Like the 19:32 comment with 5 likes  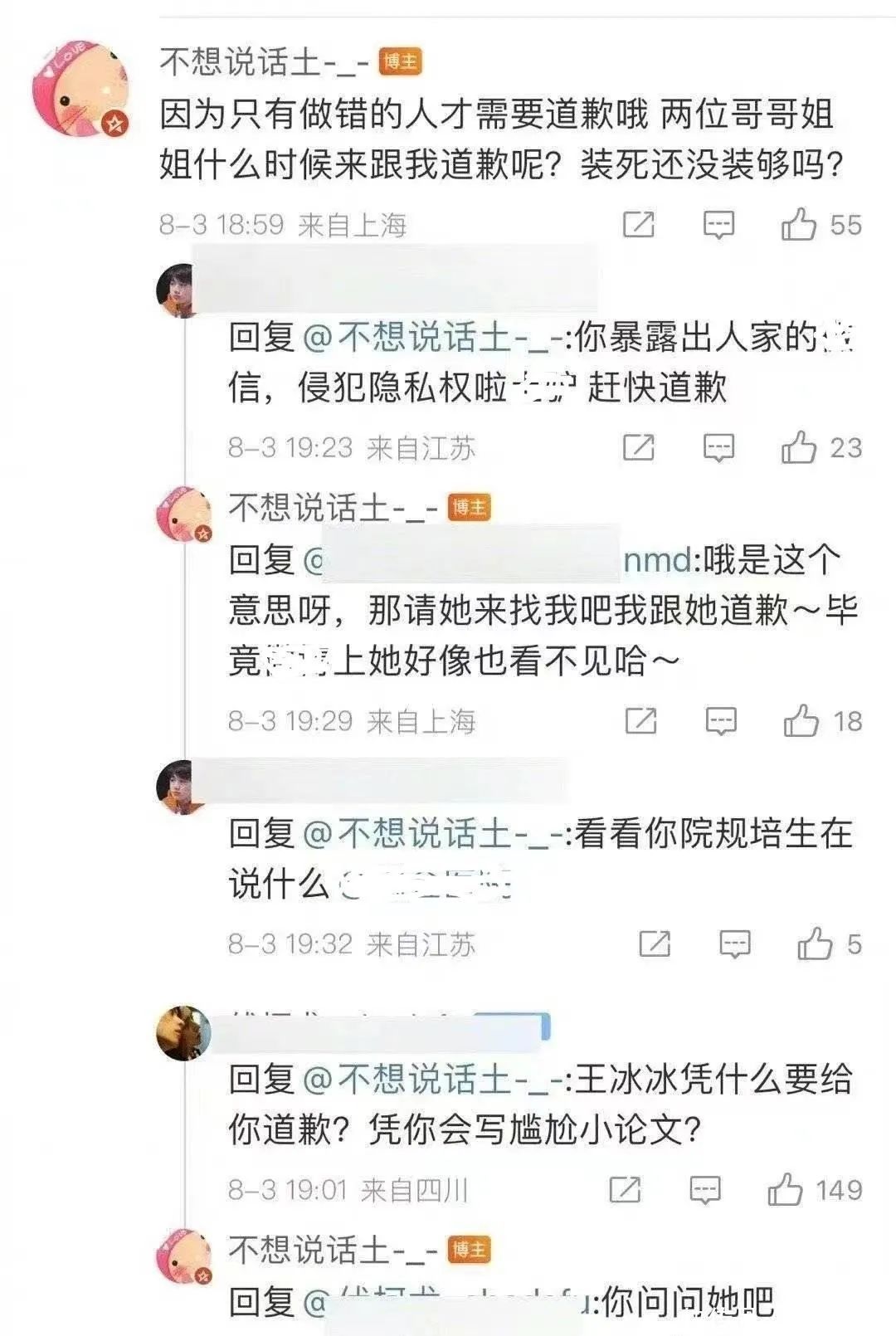click(x=815, y=943)
